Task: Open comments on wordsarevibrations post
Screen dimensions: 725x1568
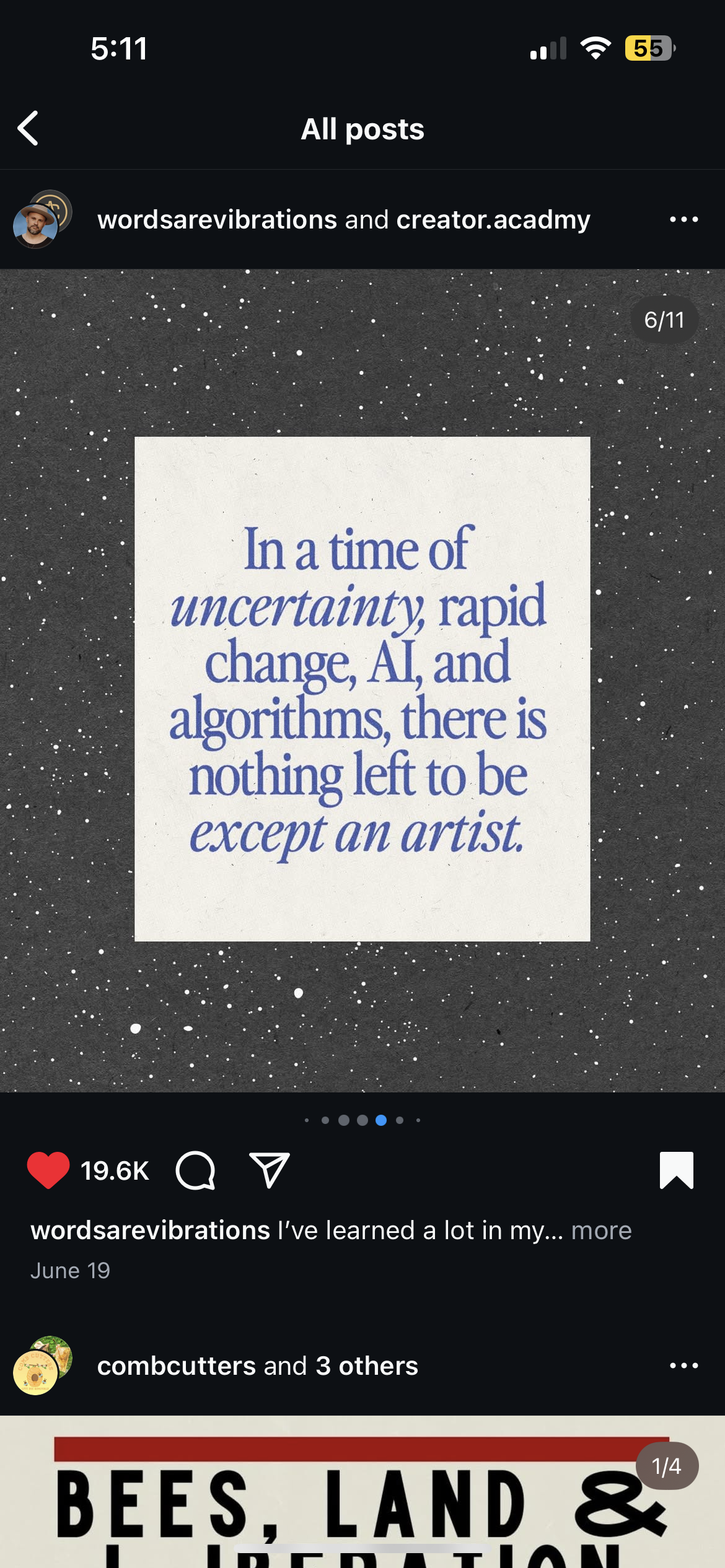Action: [x=196, y=1170]
